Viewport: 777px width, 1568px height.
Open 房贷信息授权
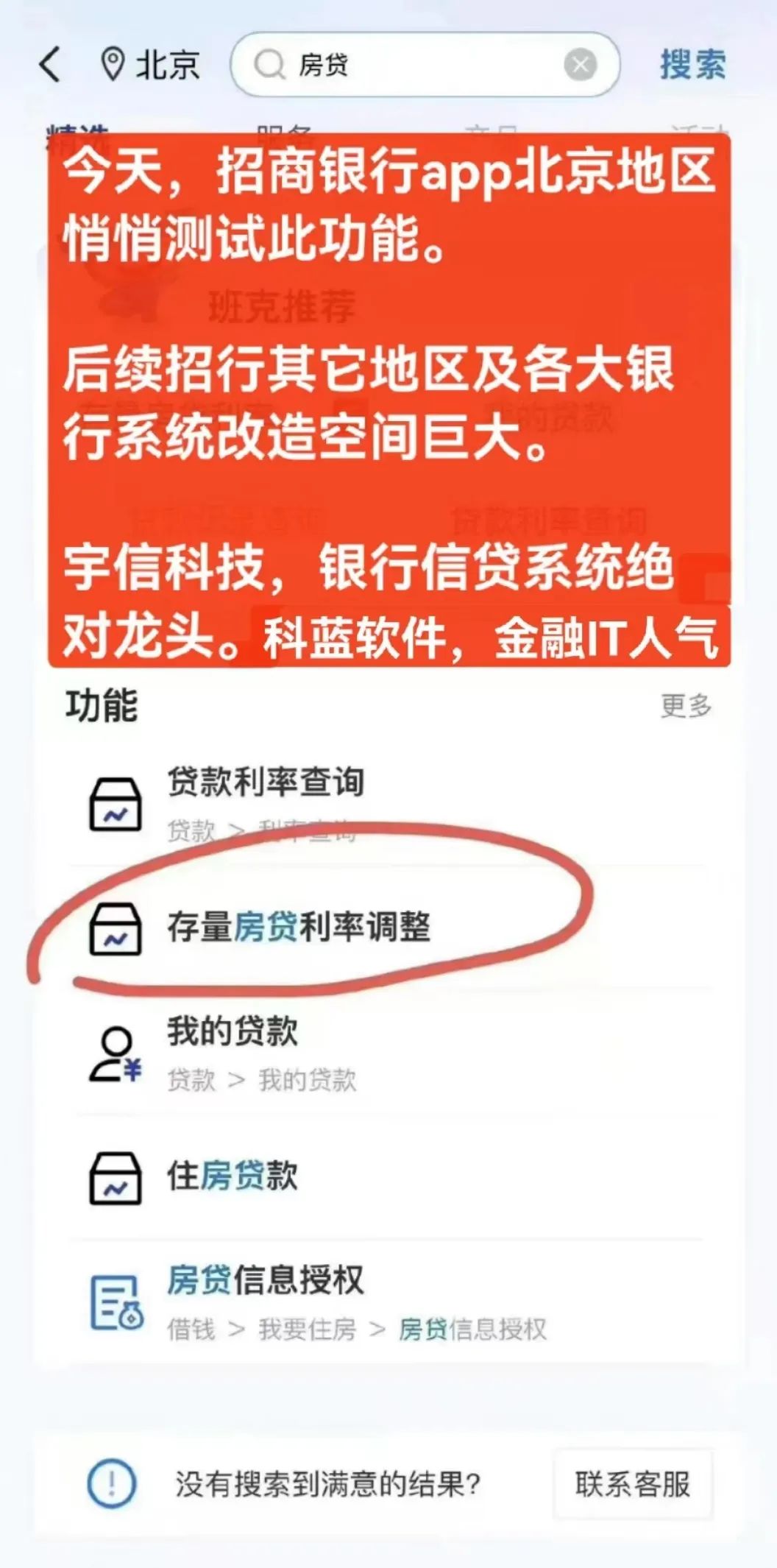(265, 1281)
